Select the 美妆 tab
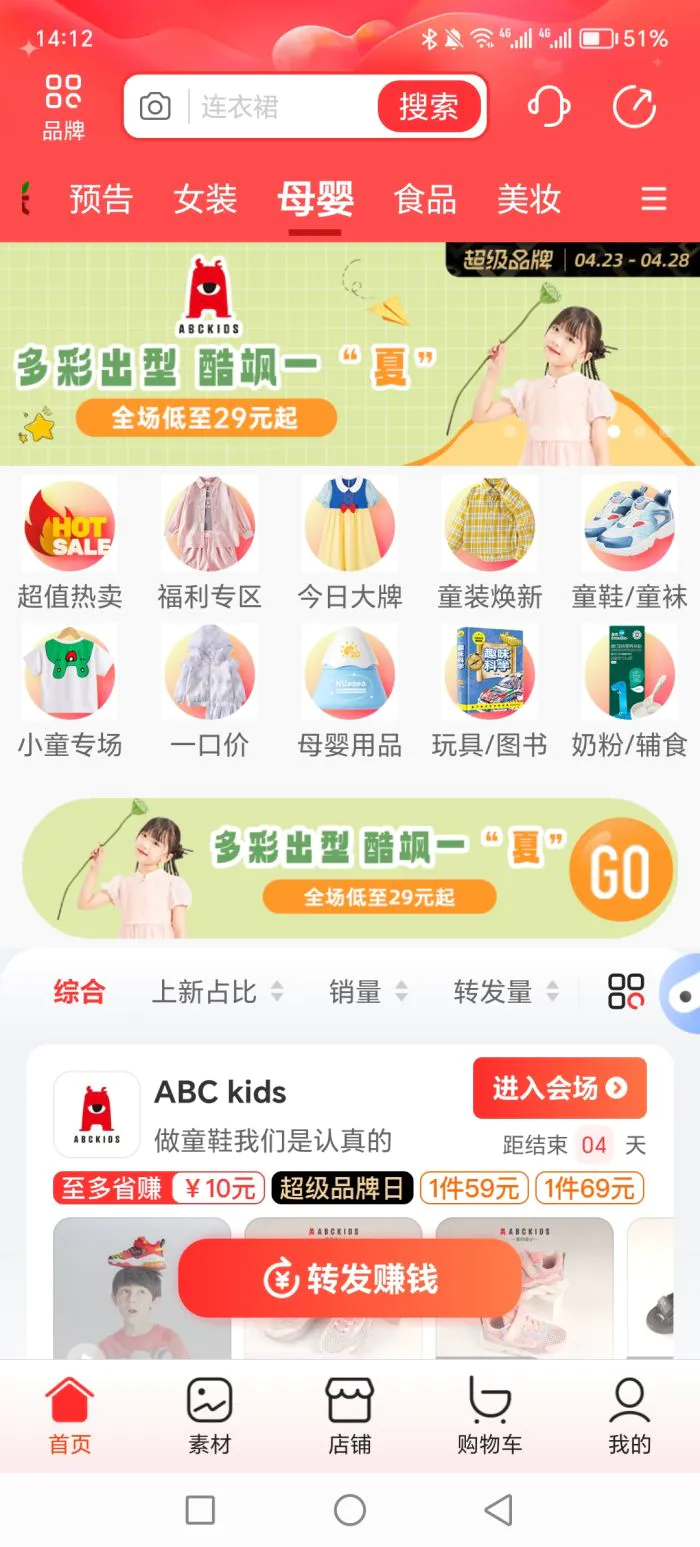700x1547 pixels. [529, 199]
